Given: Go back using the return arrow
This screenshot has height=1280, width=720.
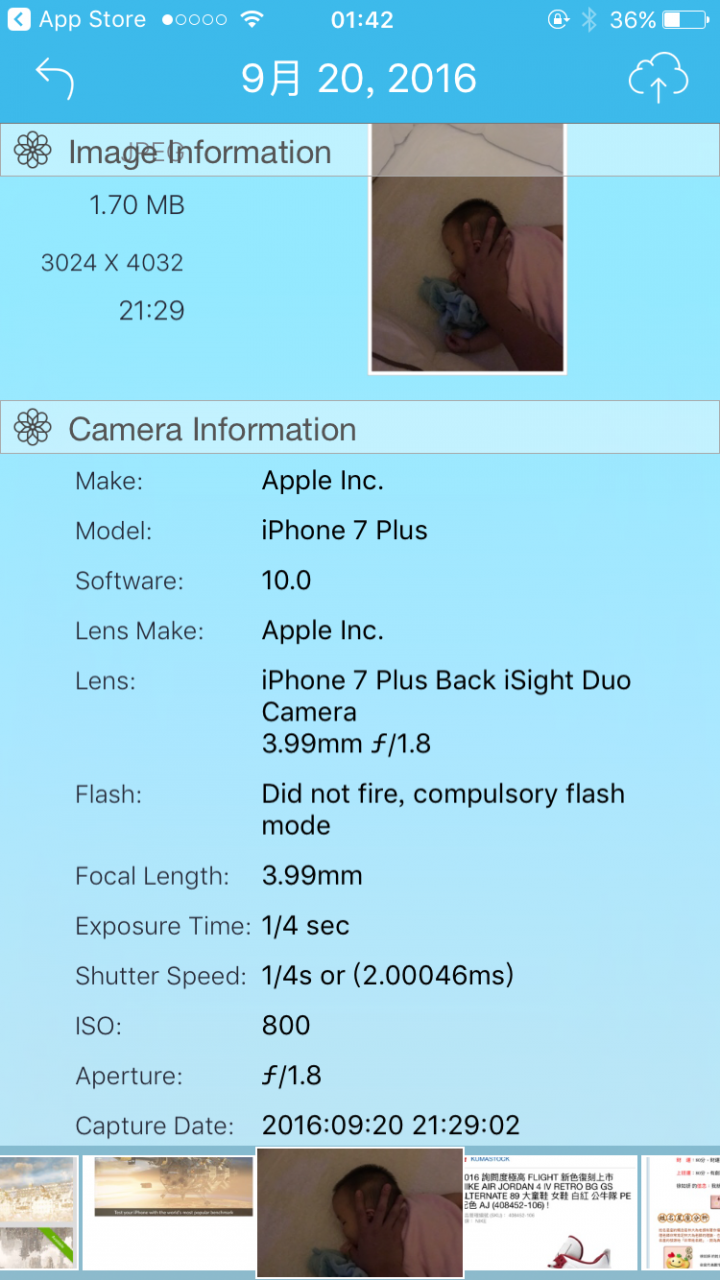Looking at the screenshot, I should [x=55, y=78].
